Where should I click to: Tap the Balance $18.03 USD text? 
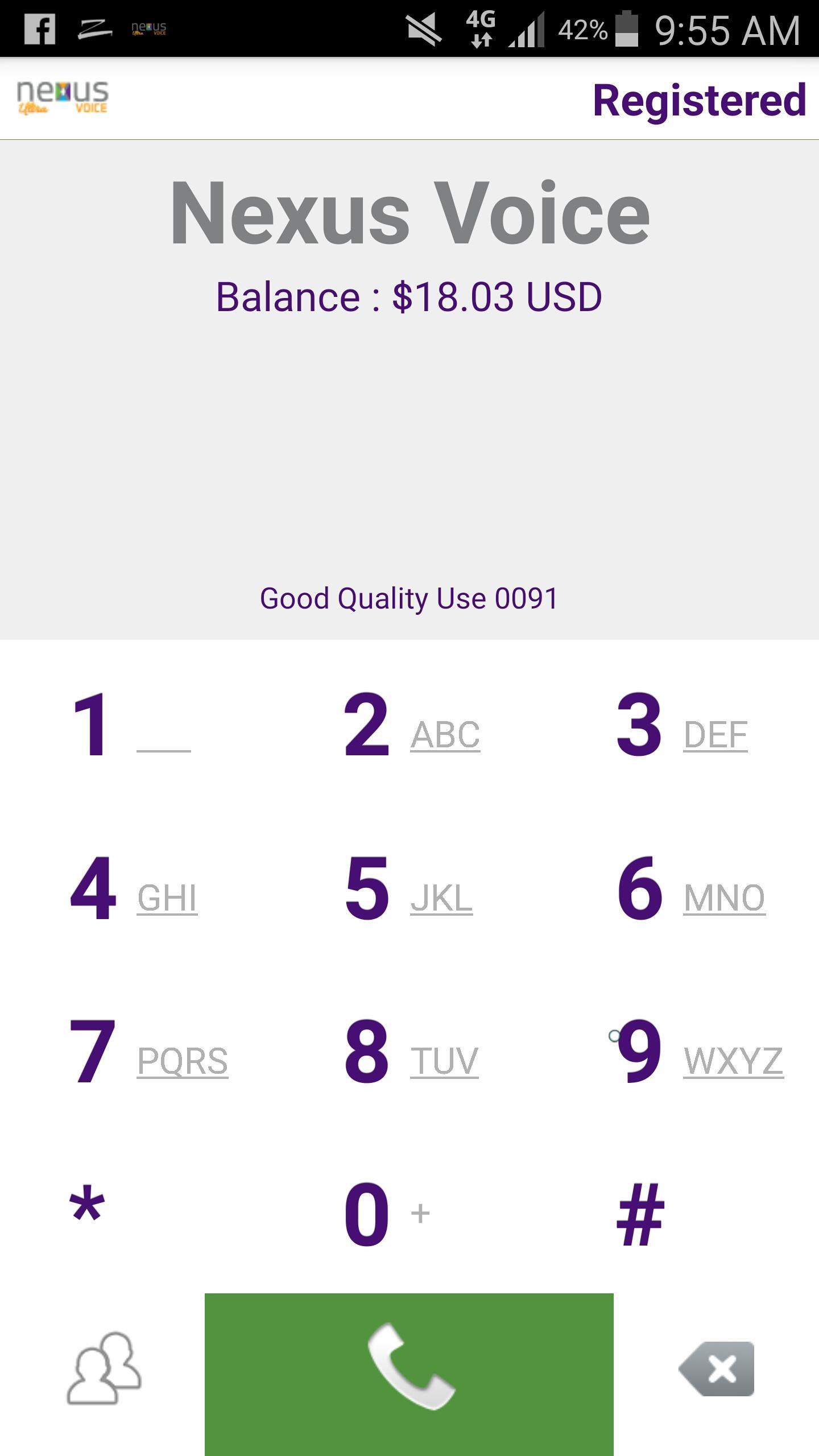pyautogui.click(x=409, y=297)
